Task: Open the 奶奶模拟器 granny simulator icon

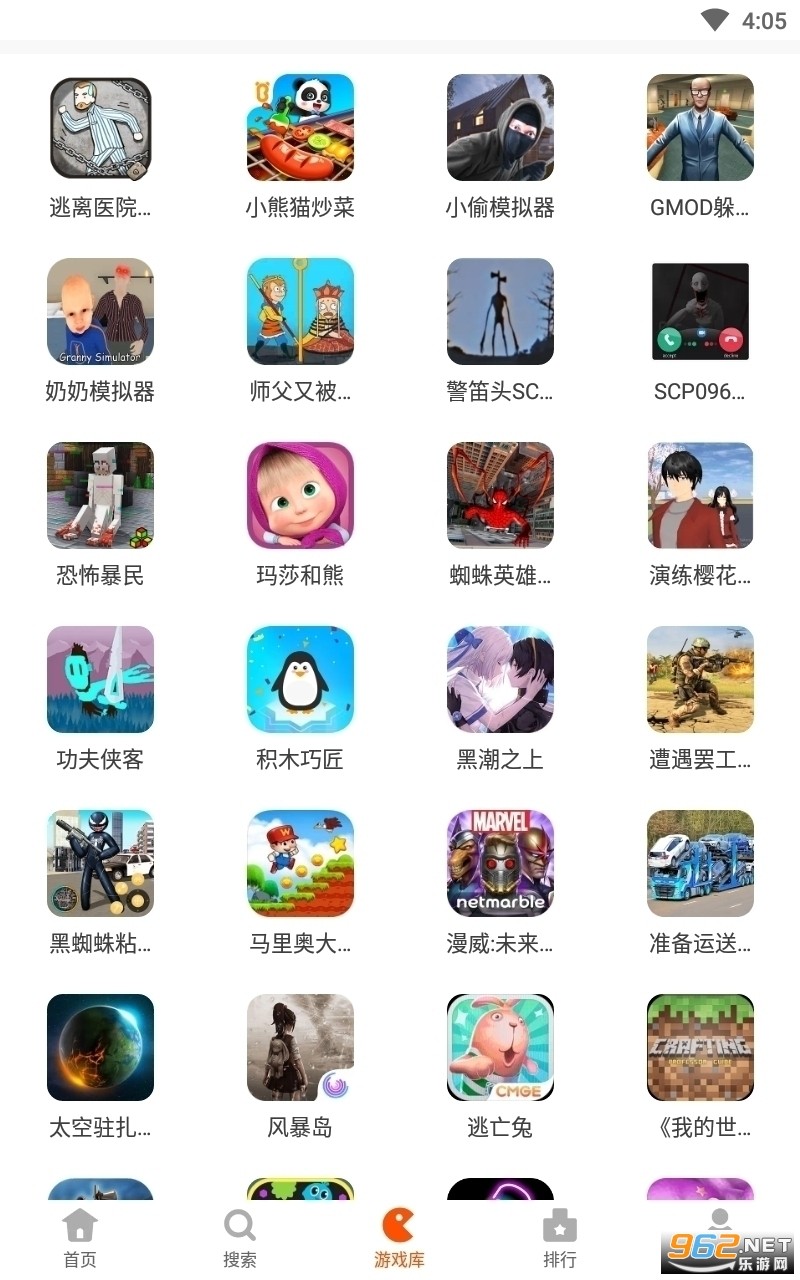Action: [100, 311]
